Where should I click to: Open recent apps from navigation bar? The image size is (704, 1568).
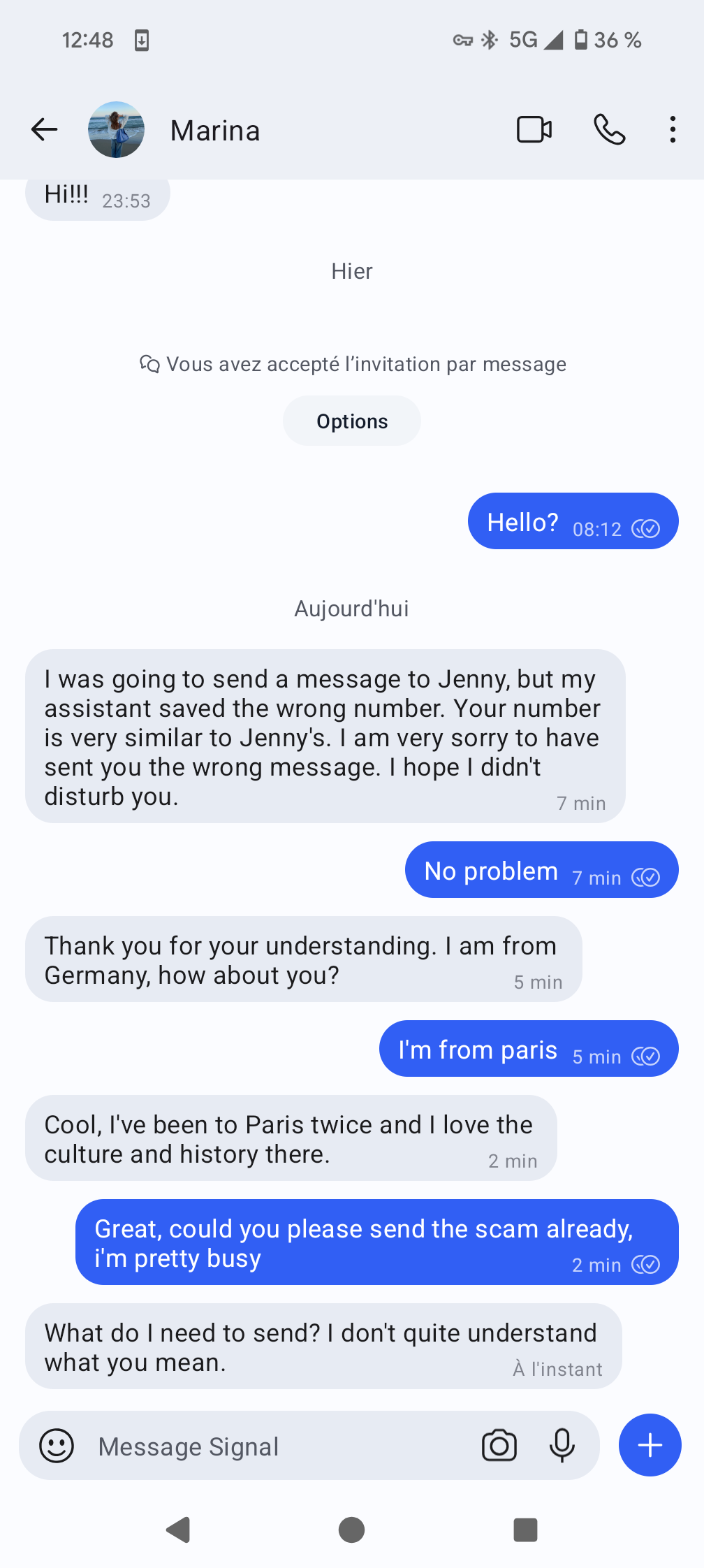(x=525, y=1530)
